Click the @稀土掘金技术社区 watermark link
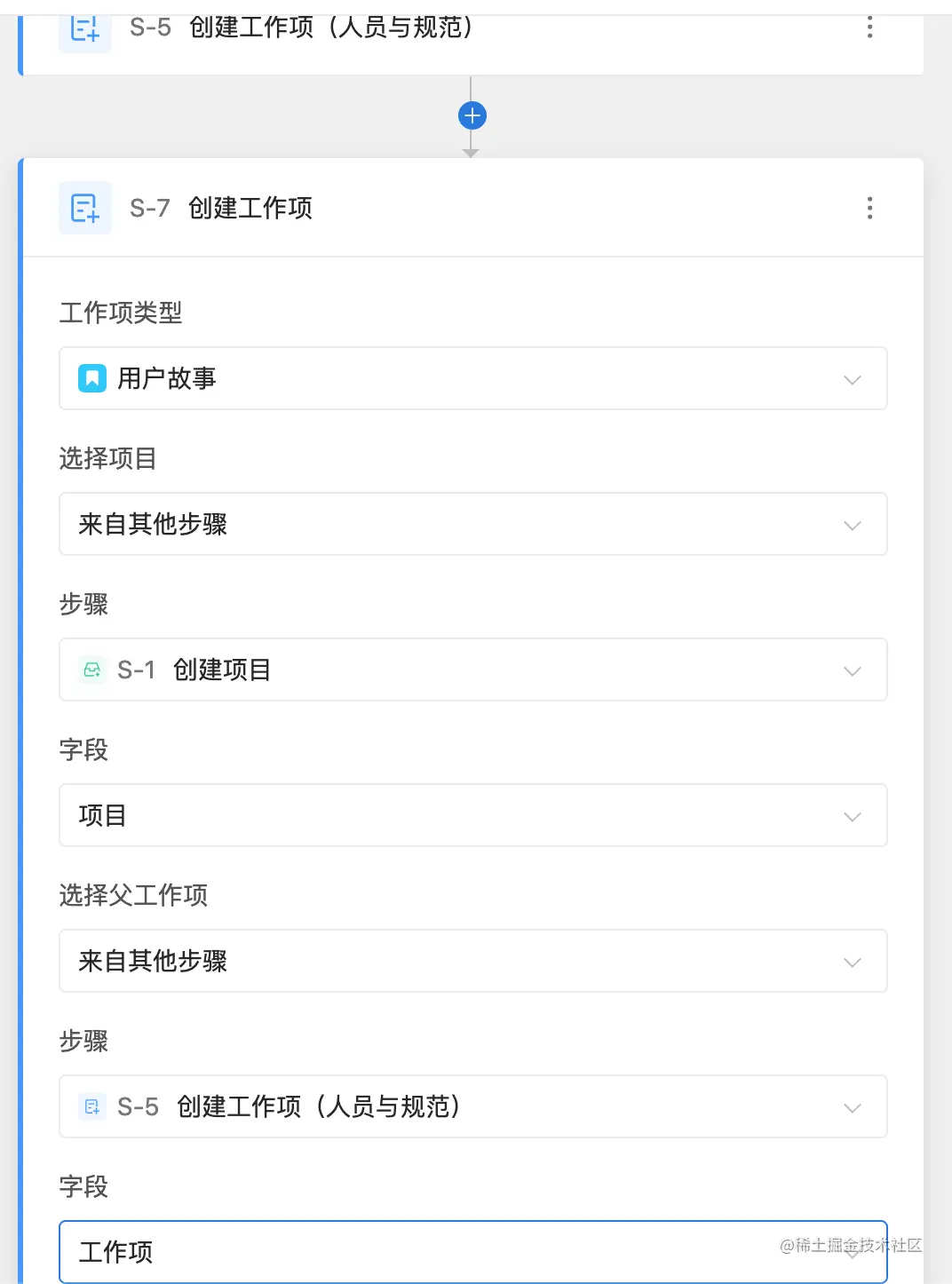 click(x=851, y=1247)
